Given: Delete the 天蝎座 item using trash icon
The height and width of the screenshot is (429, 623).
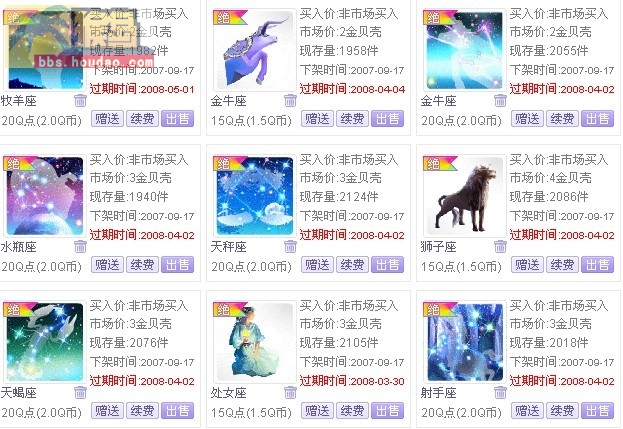Looking at the screenshot, I should pyautogui.click(x=80, y=392).
